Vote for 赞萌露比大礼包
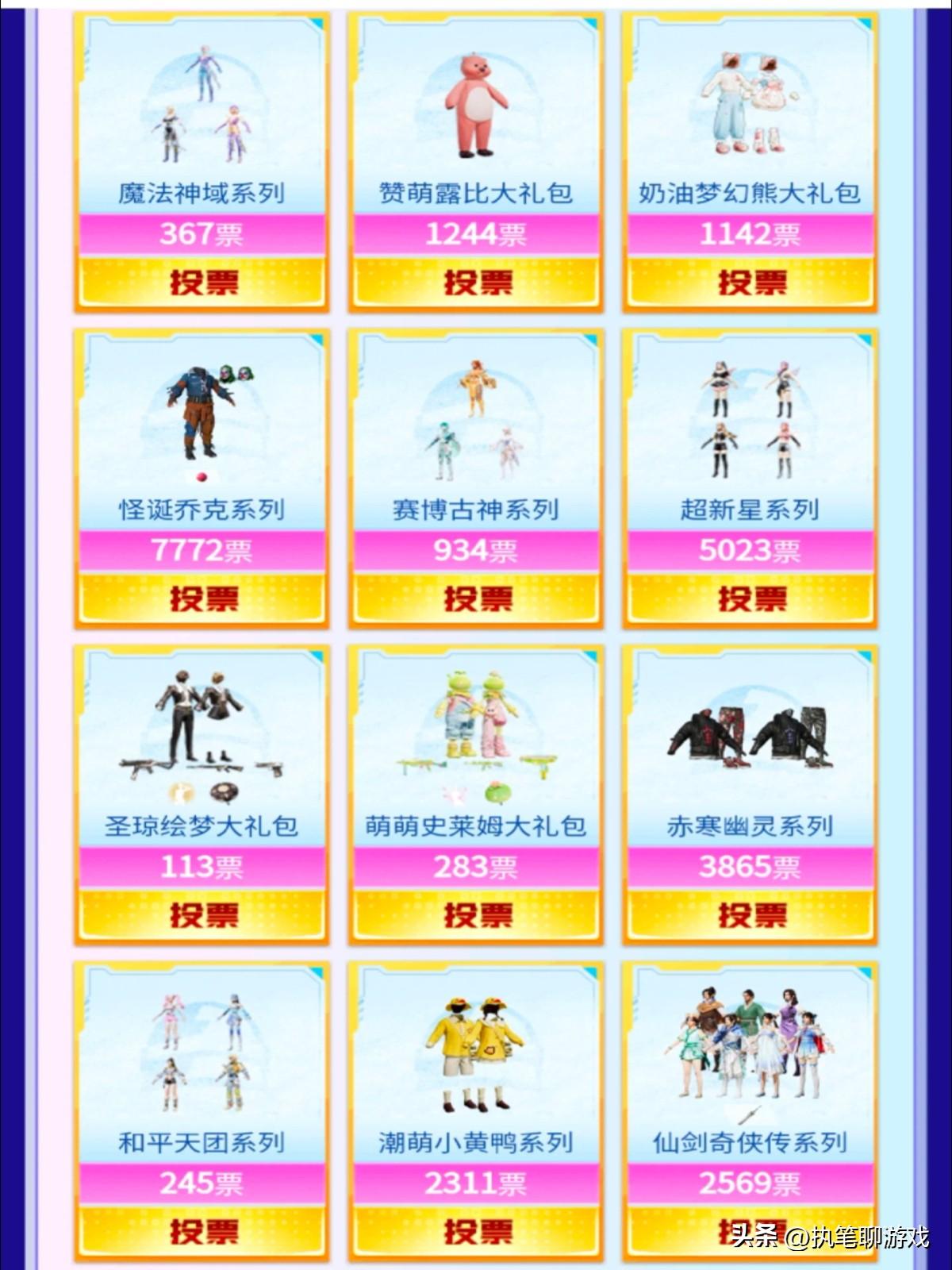The width and height of the screenshot is (952, 1270). [476, 282]
